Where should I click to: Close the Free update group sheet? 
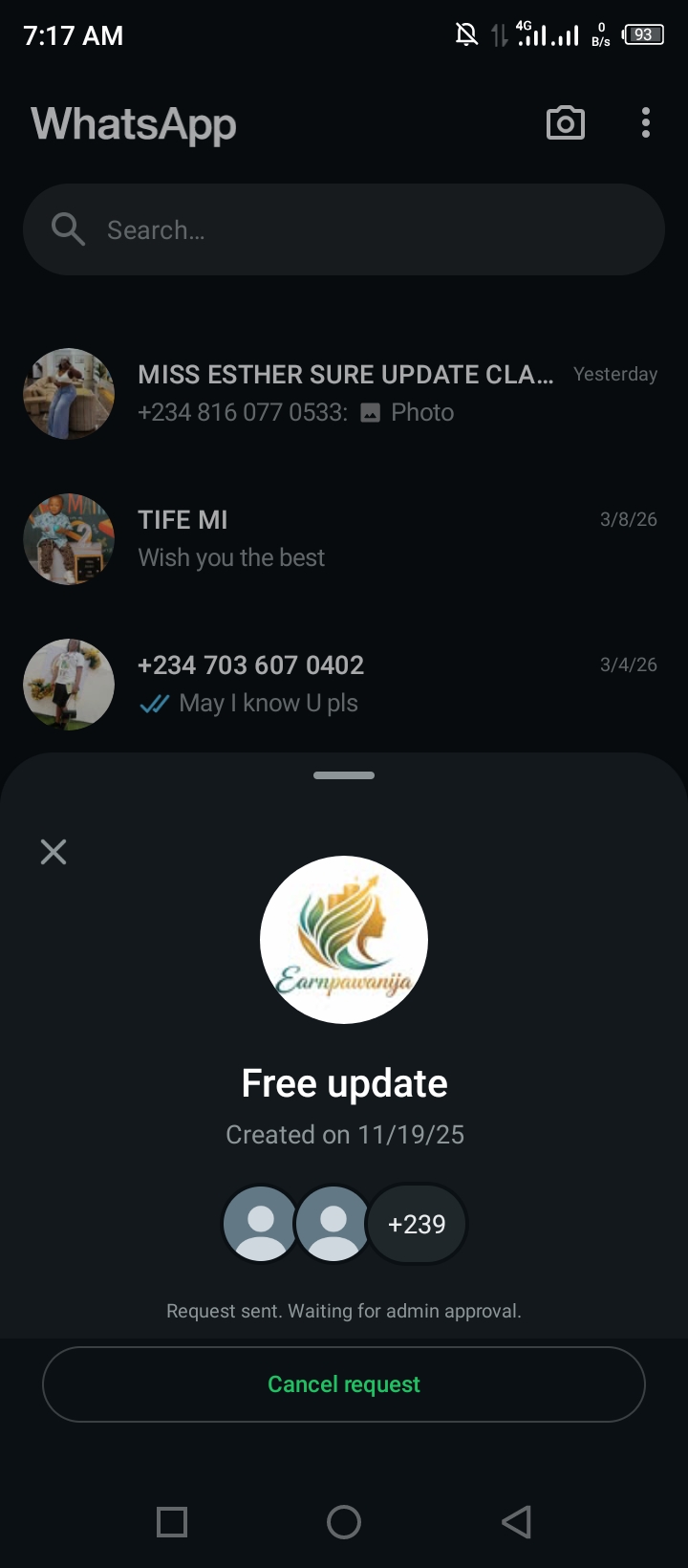pyautogui.click(x=54, y=852)
